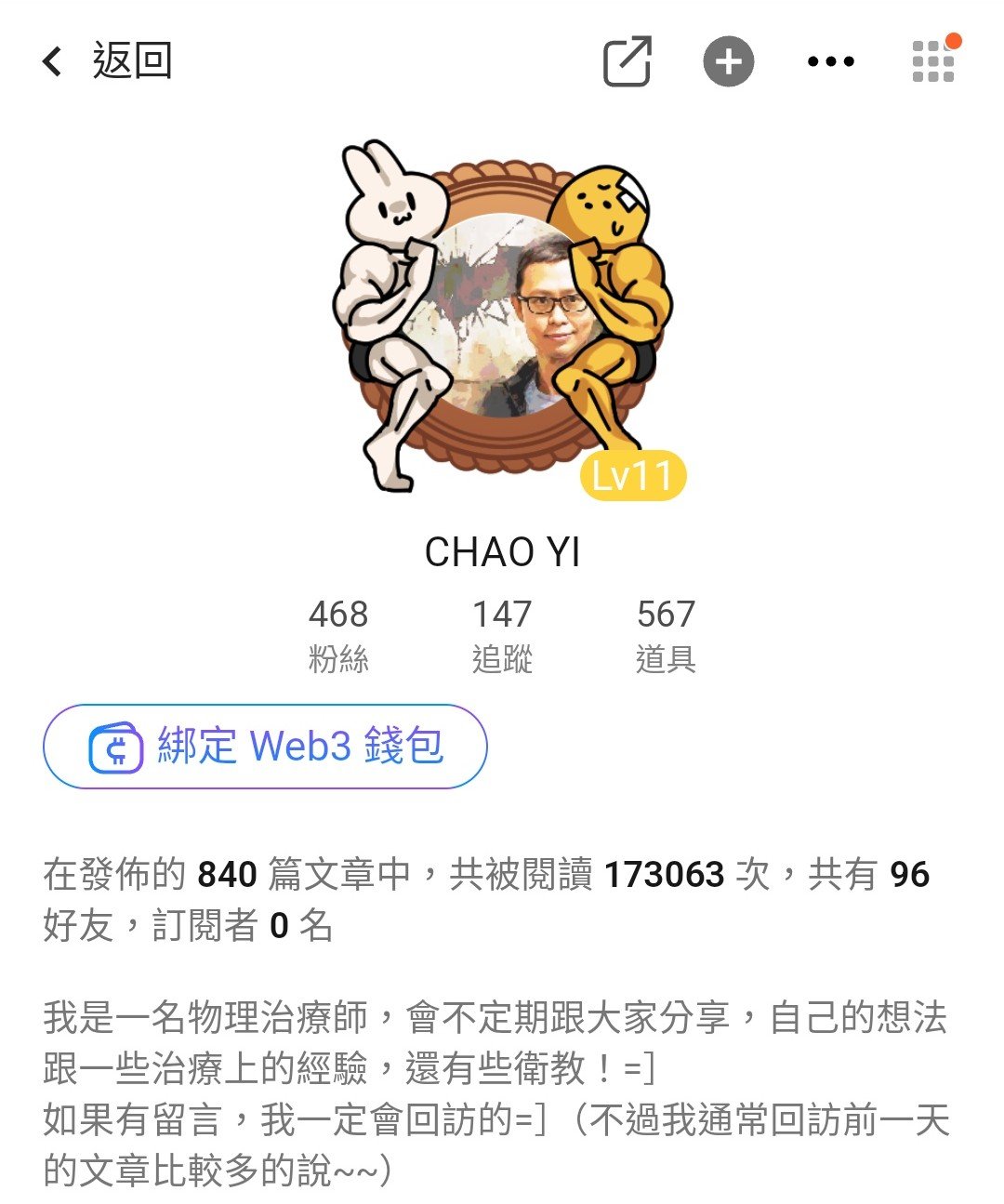Viewport: 1004px width, 1204px height.
Task: Tap the plus icon to follow
Action: (x=728, y=62)
